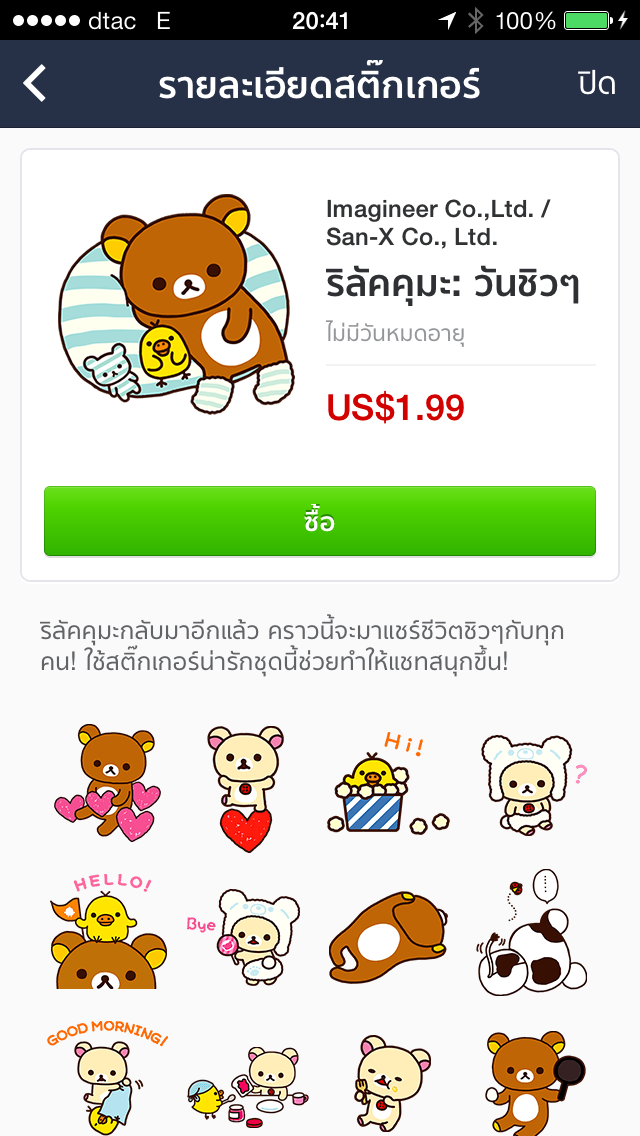The height and width of the screenshot is (1136, 640).
Task: Preview the 'Bye' white bear sticker
Action: coord(245,934)
